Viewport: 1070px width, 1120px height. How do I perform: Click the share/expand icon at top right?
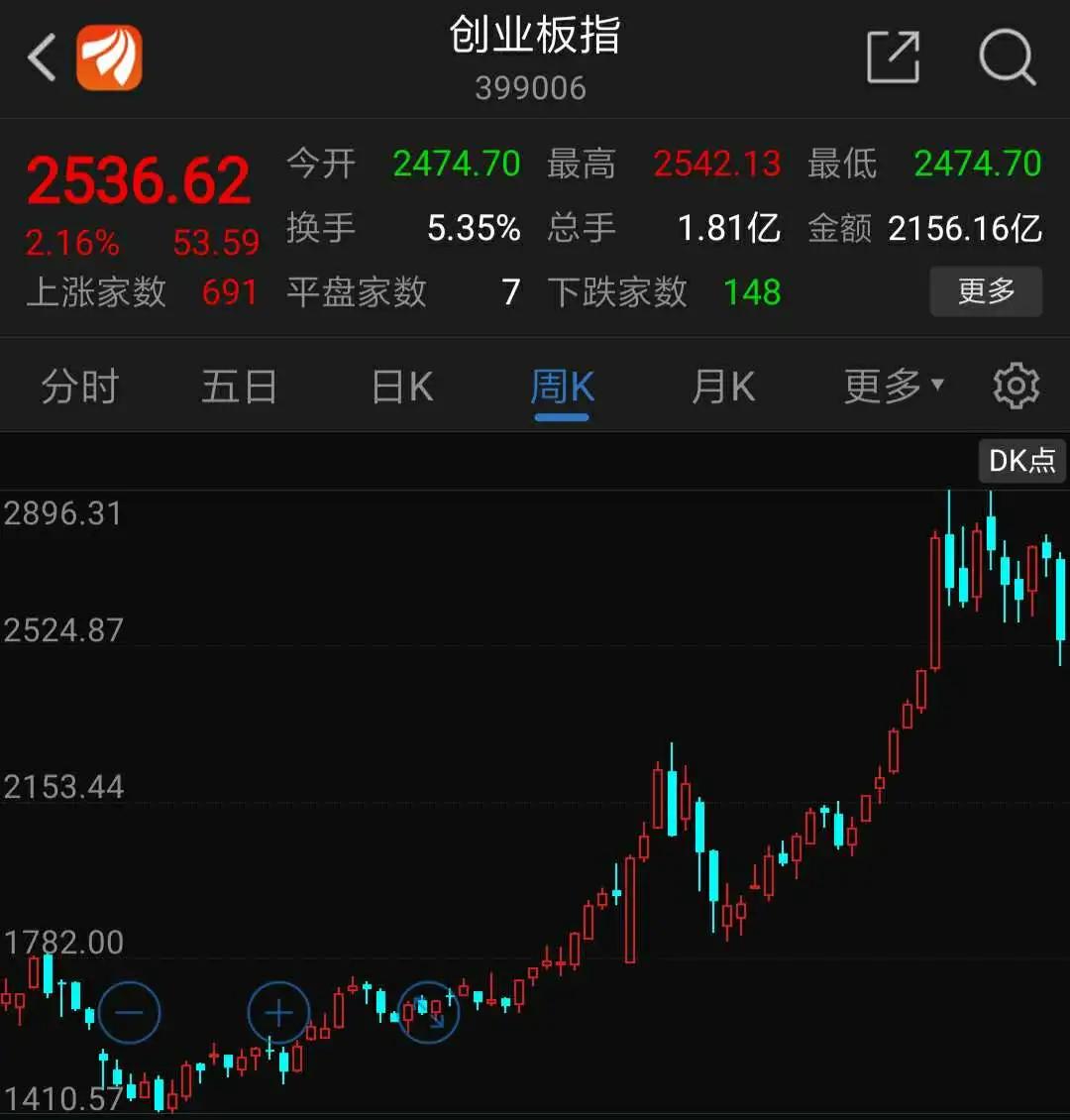pos(893,57)
